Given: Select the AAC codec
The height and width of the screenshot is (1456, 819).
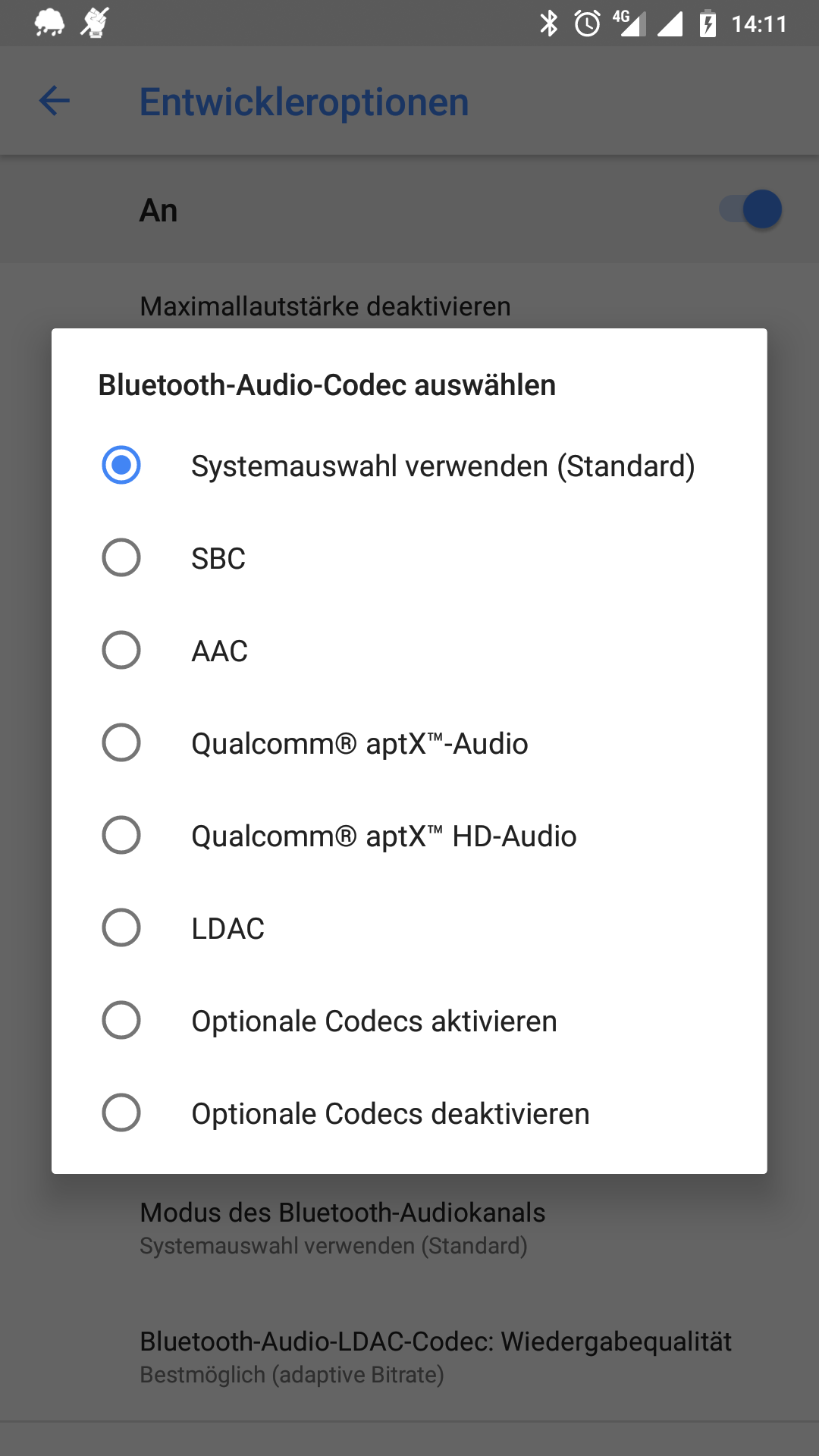Looking at the screenshot, I should 409,651.
